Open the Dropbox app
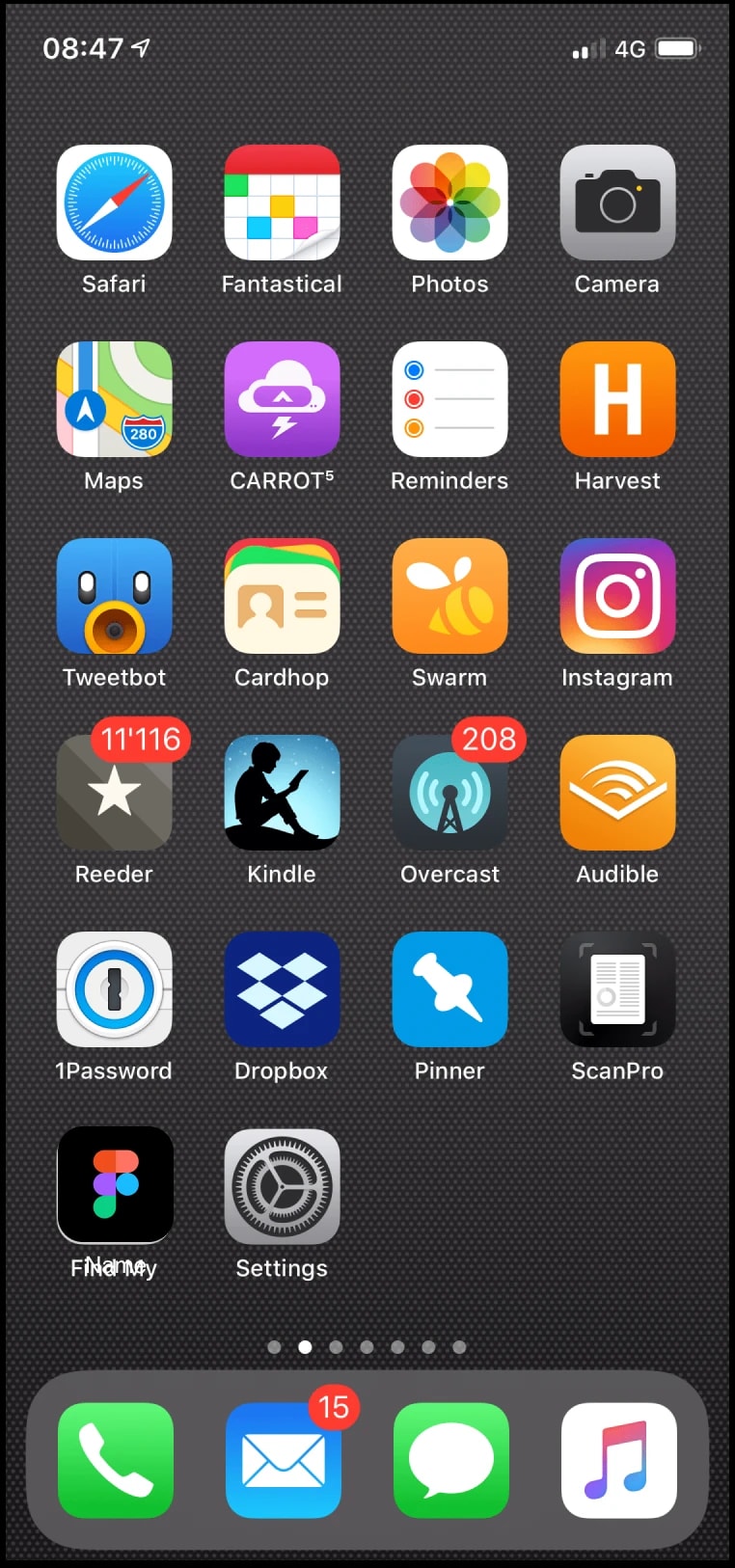 282,989
